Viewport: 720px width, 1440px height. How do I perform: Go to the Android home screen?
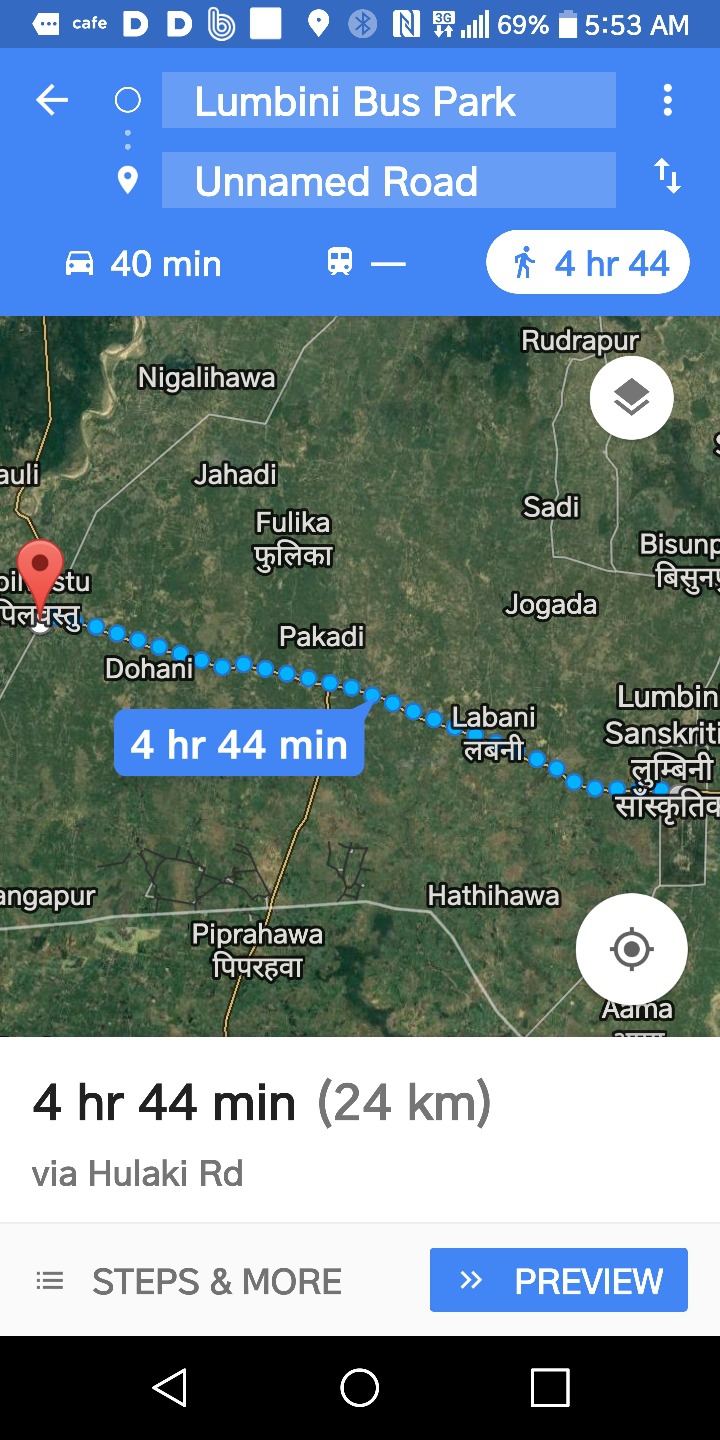point(360,1388)
